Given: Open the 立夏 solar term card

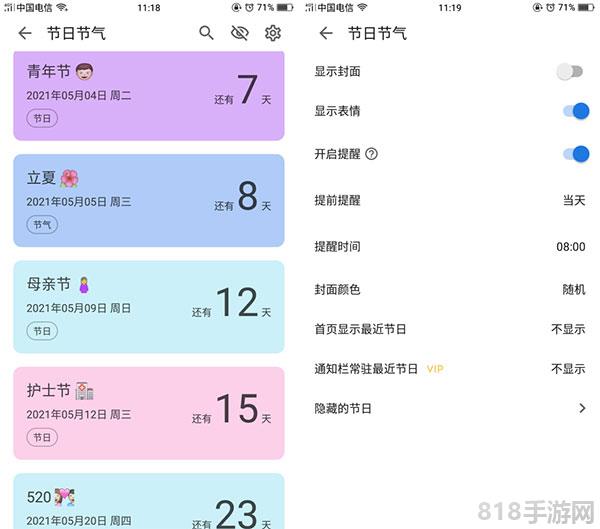Looking at the screenshot, I should click(148, 200).
